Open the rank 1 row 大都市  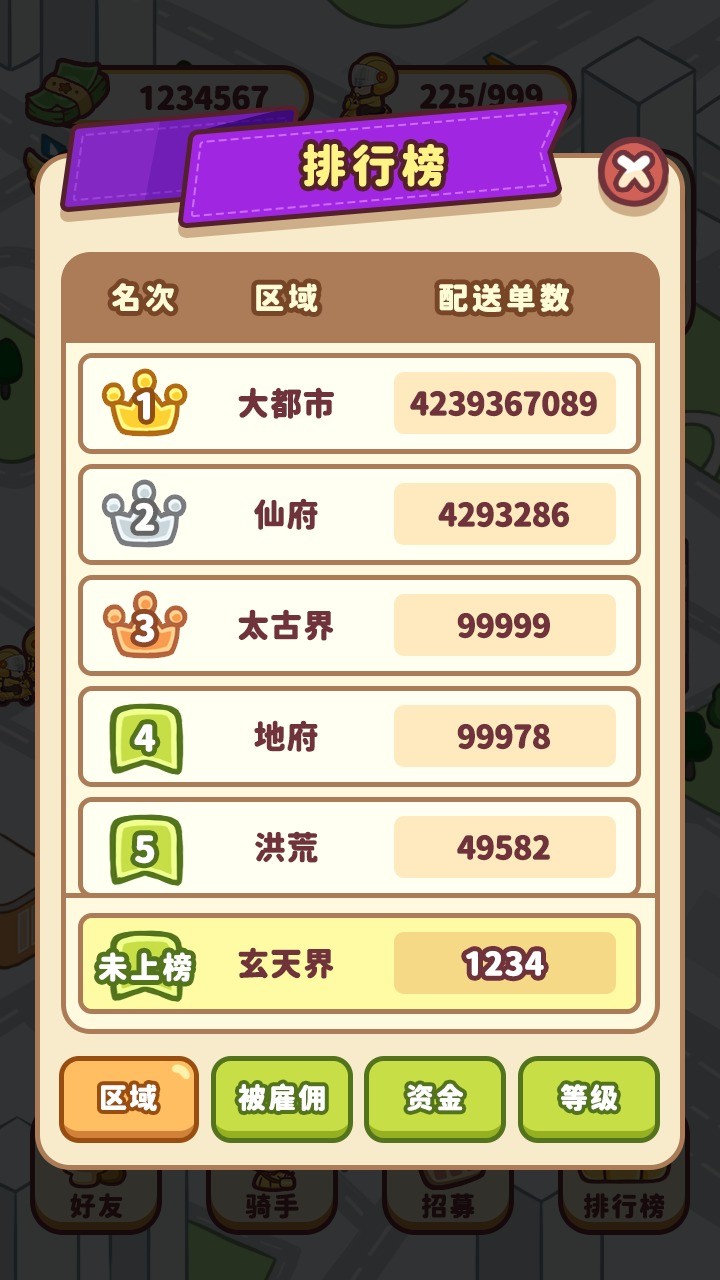pyautogui.click(x=359, y=404)
